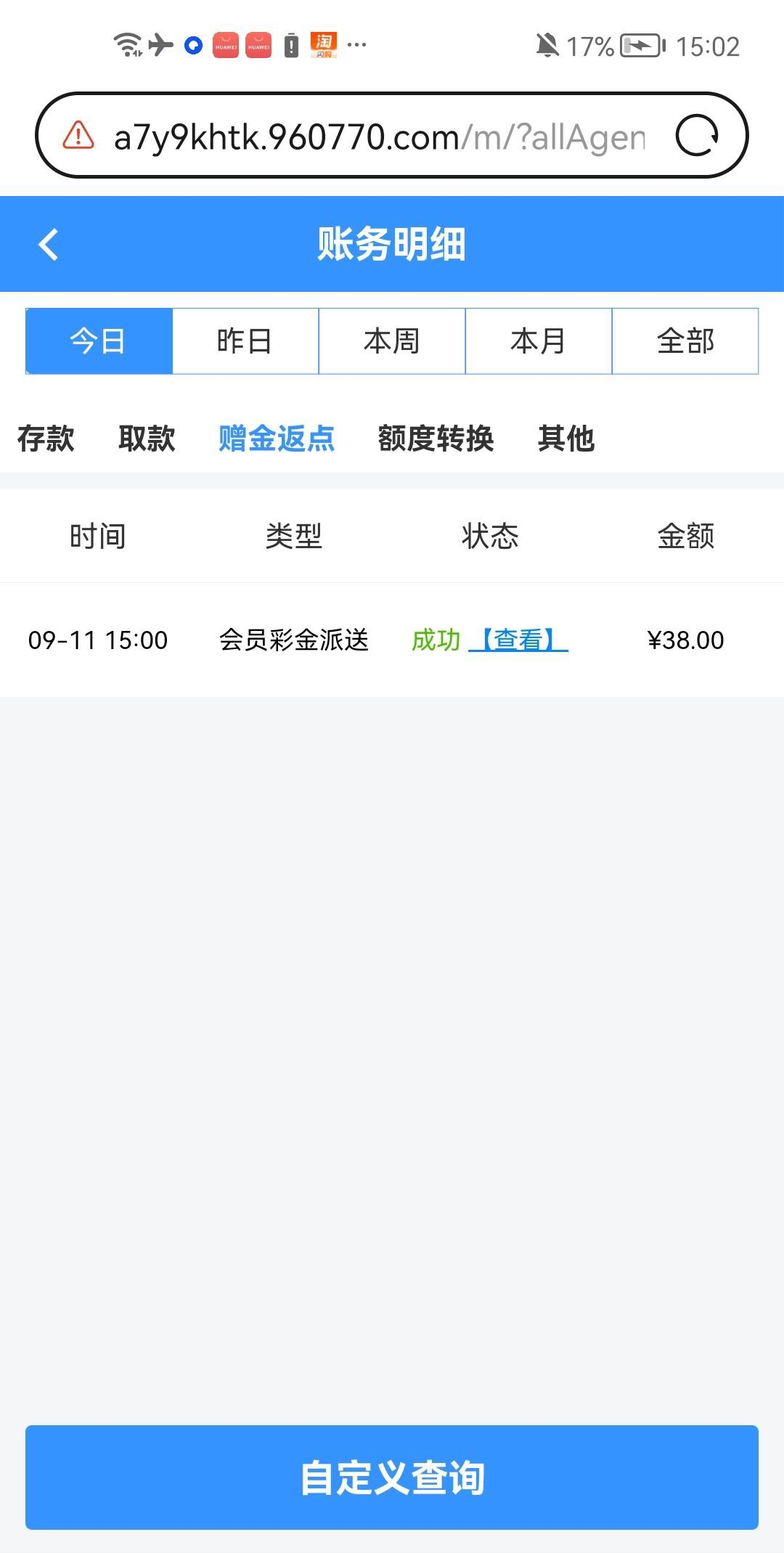This screenshot has width=784, height=1553.
Task: Show 全部 records
Action: tap(685, 341)
